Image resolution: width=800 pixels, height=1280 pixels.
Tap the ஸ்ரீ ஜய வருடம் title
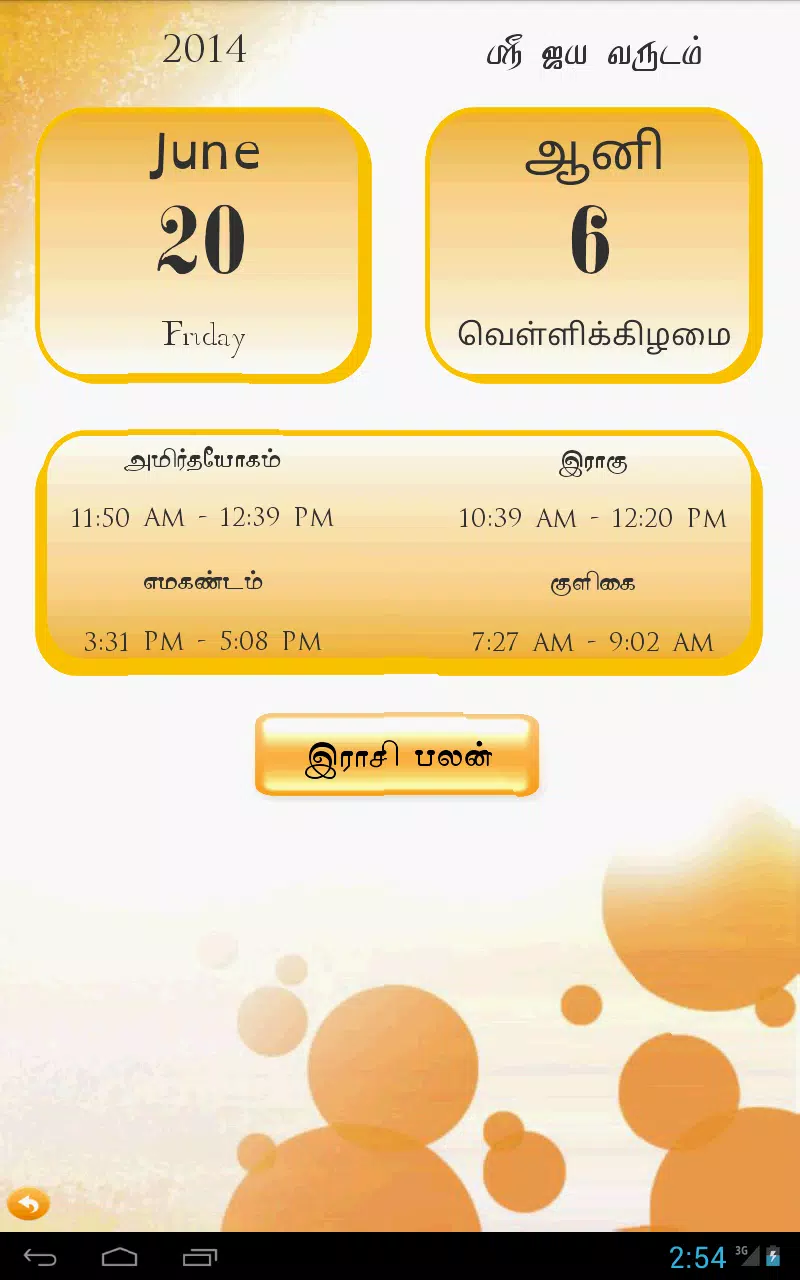click(594, 53)
